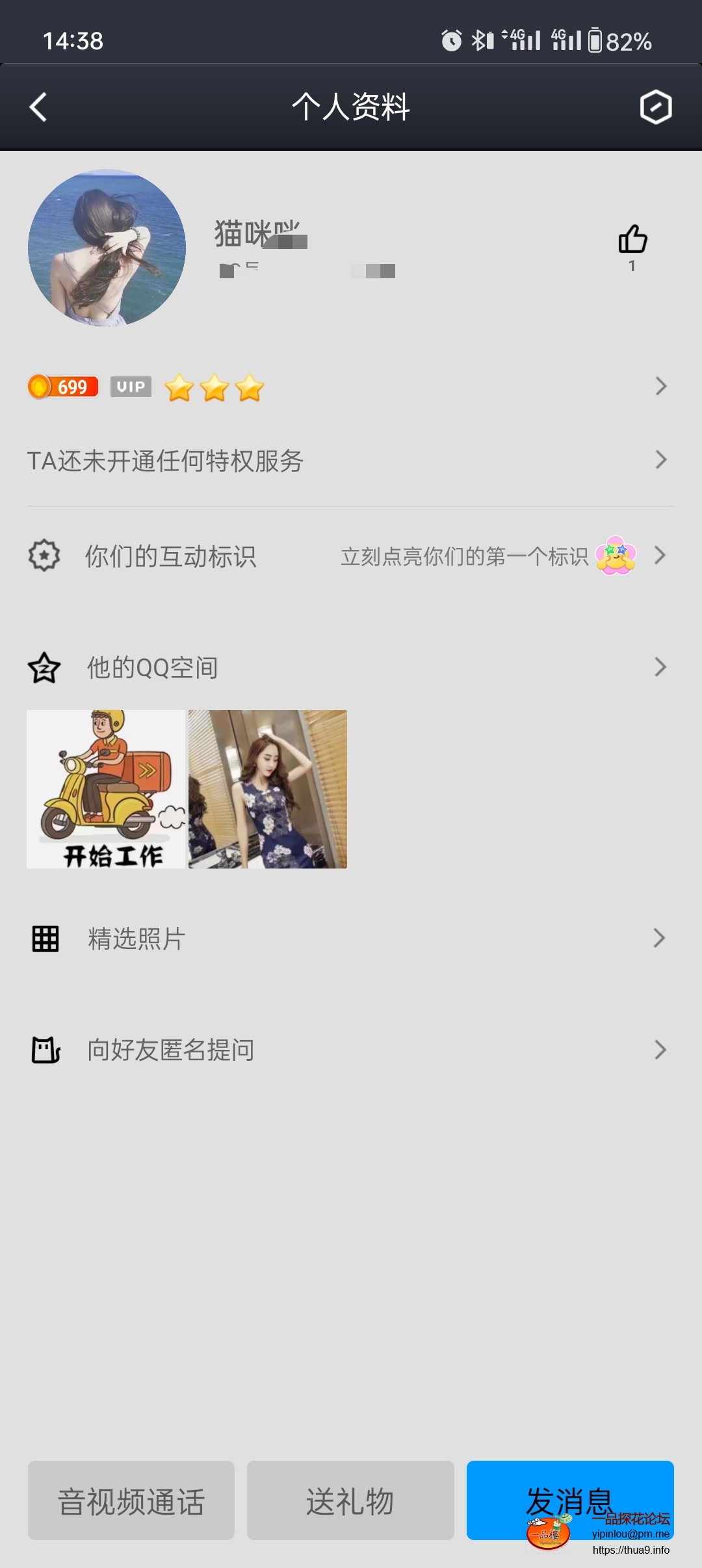Viewport: 702px width, 1568px height.
Task: Open the interactive badge (互动标识) medal icon
Action: [x=43, y=556]
